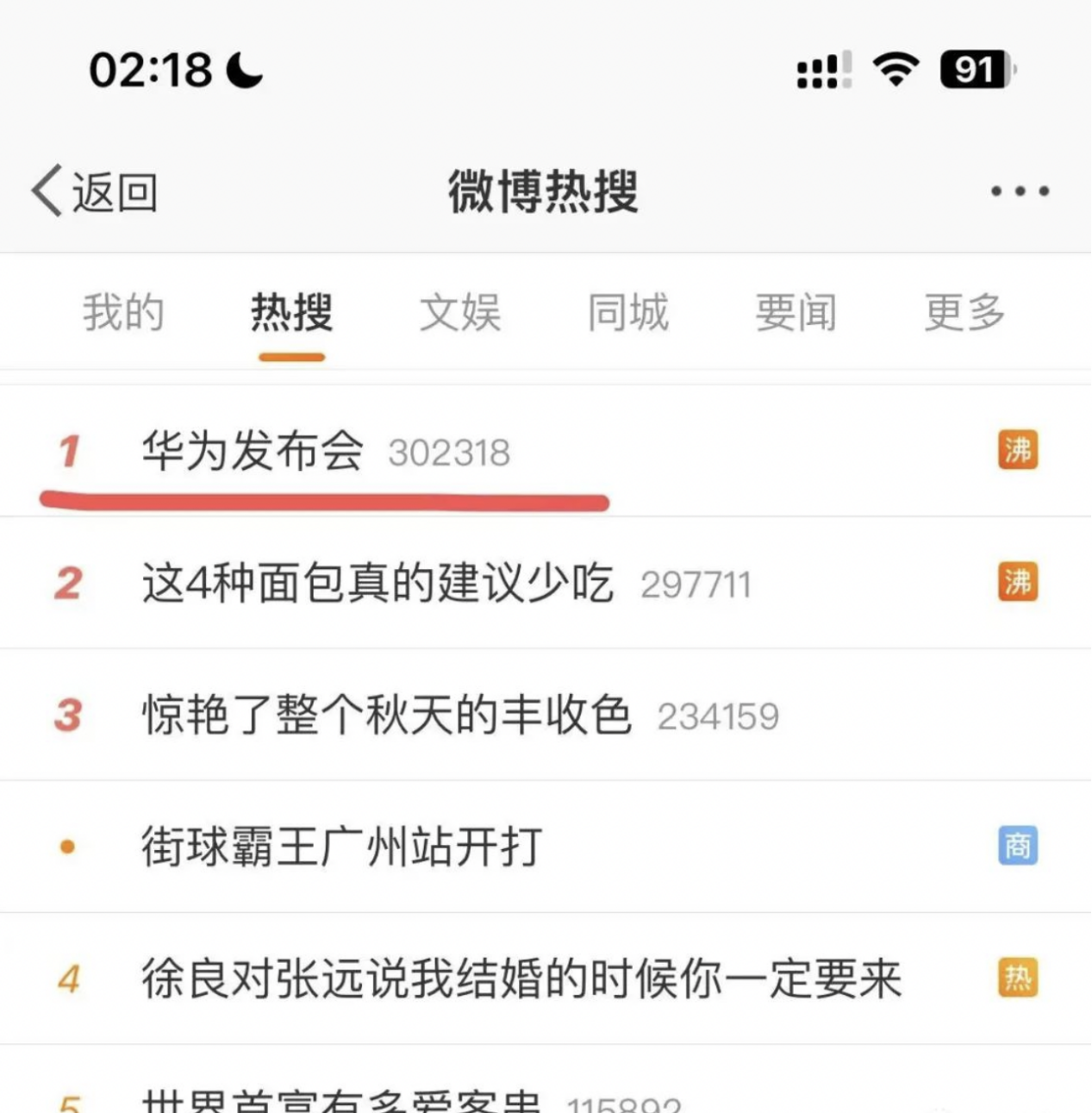
Task: Open hot search 华为发布会
Action: pyautogui.click(x=253, y=451)
